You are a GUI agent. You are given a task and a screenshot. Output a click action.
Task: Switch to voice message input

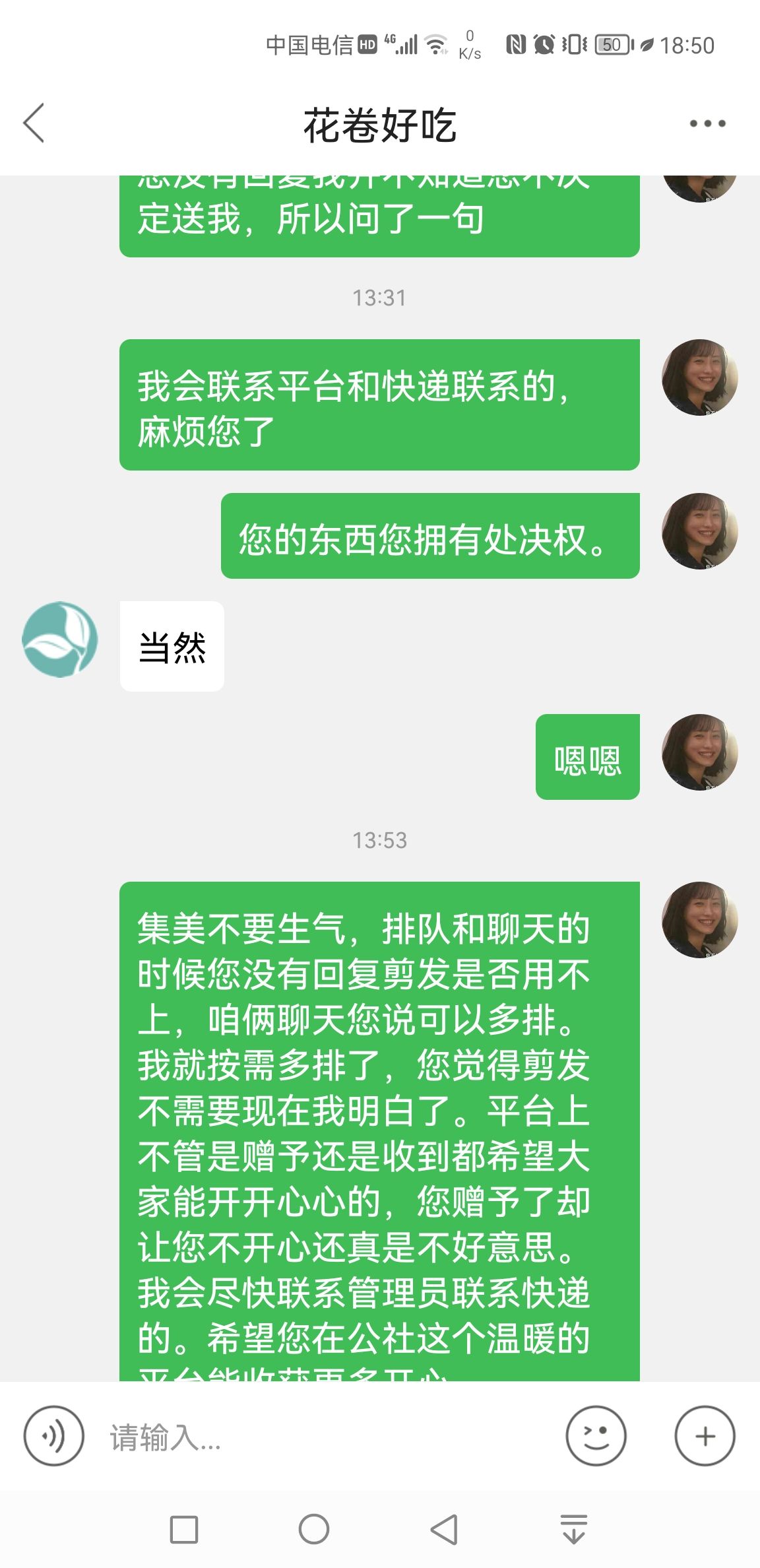click(54, 1435)
